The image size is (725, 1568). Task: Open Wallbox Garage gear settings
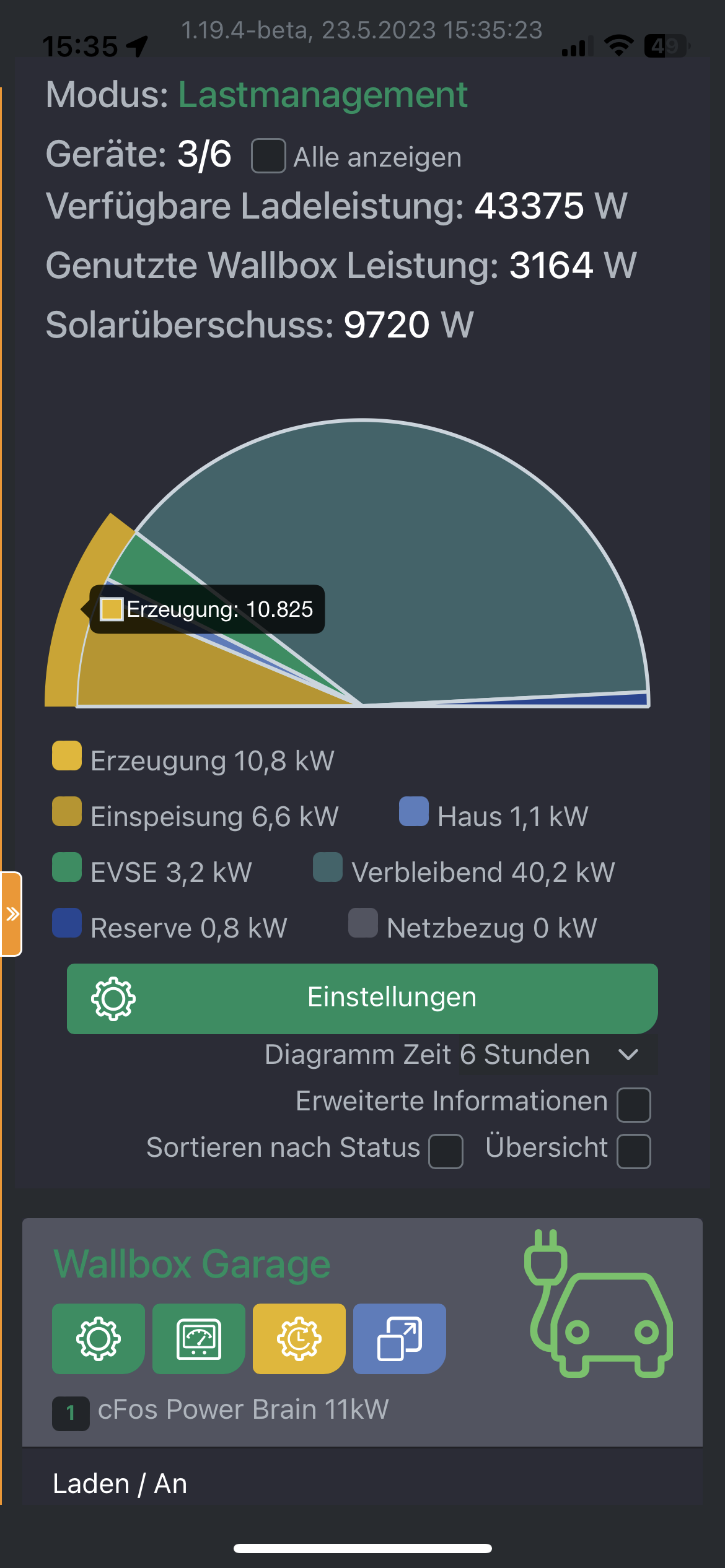click(x=99, y=1339)
